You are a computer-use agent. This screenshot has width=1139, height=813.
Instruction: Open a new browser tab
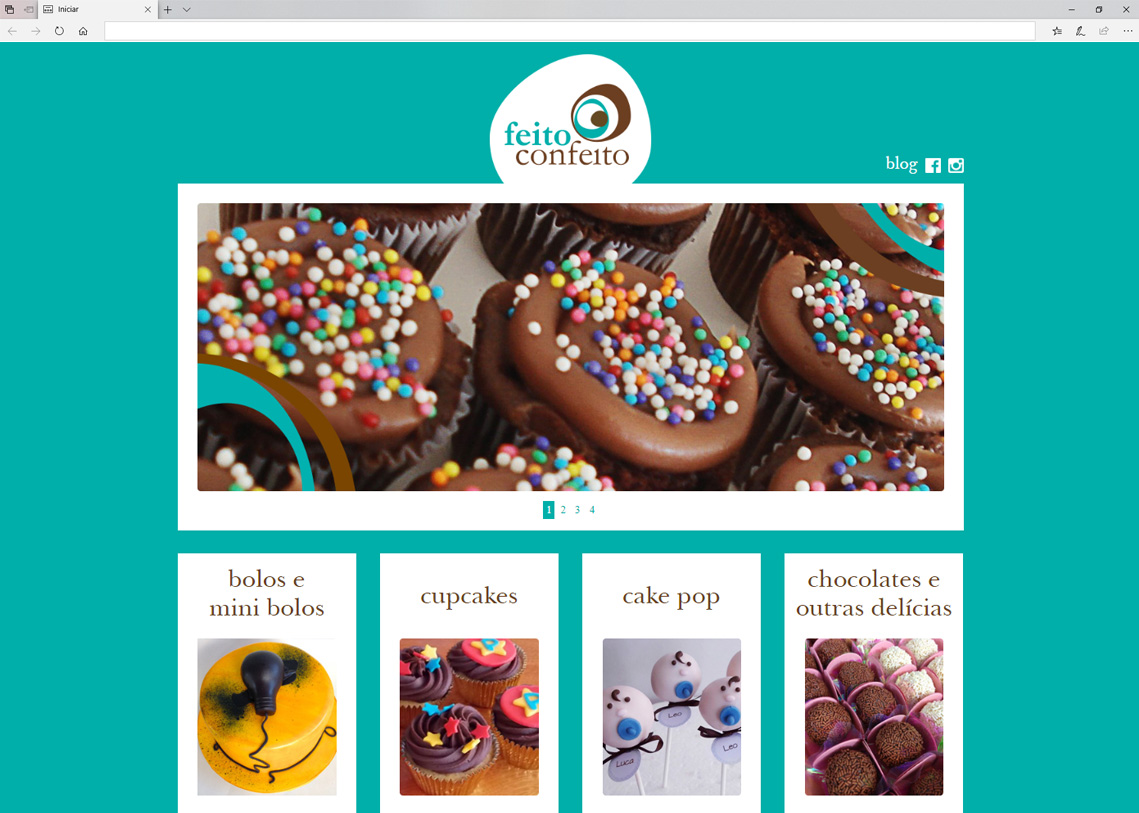pyautogui.click(x=168, y=9)
